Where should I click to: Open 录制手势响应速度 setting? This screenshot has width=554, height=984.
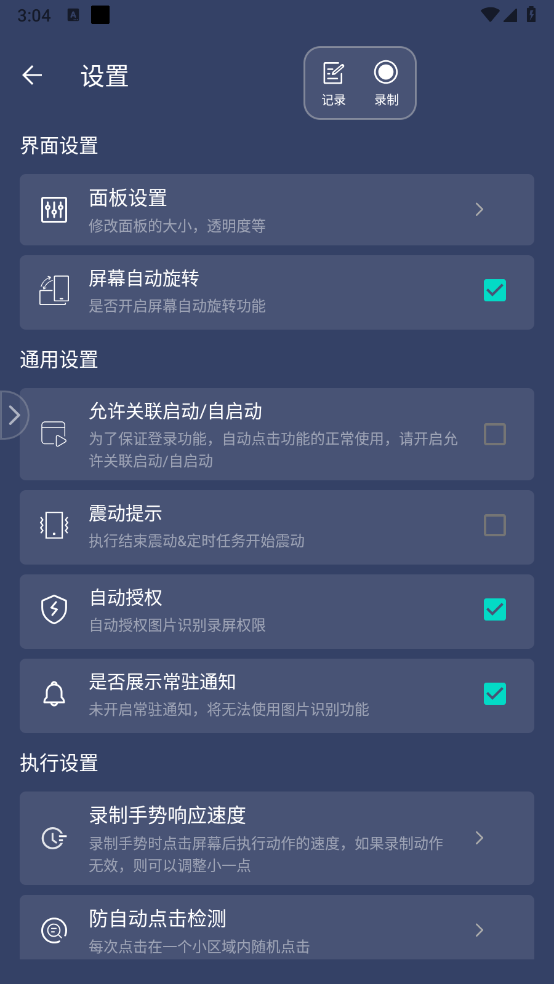(x=277, y=838)
